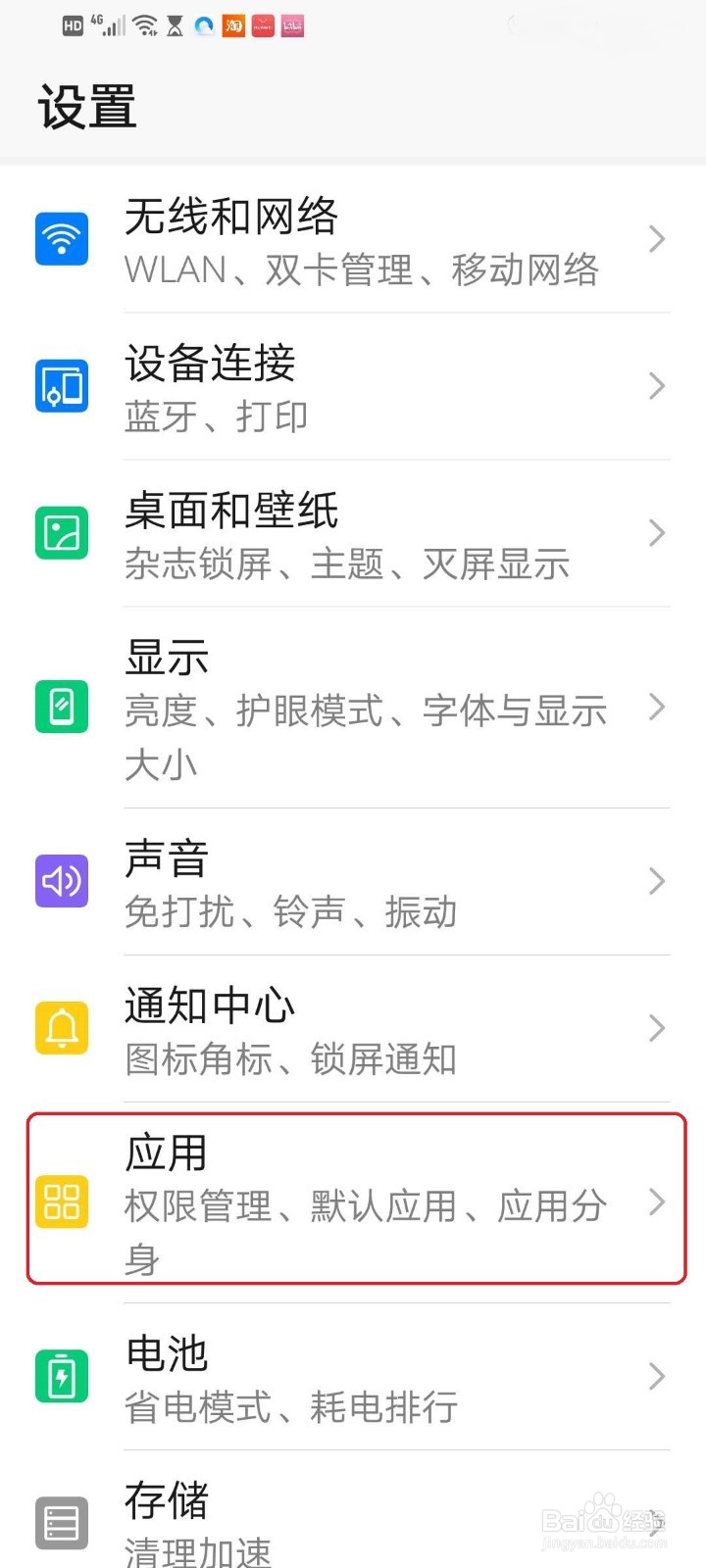Tap the yellow bell icon next to 通知中心

[61, 1028]
